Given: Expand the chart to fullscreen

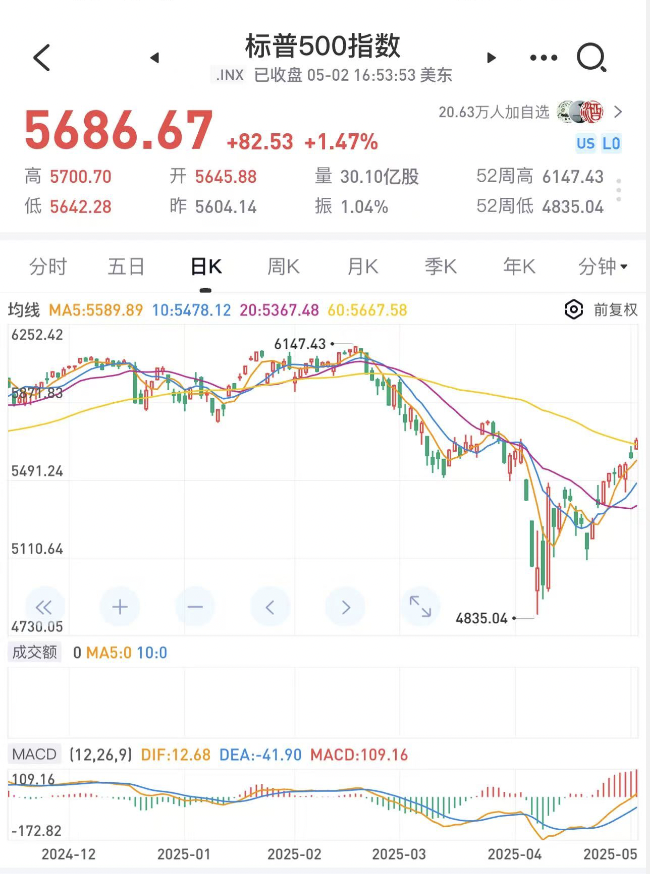Looking at the screenshot, I should 420,606.
